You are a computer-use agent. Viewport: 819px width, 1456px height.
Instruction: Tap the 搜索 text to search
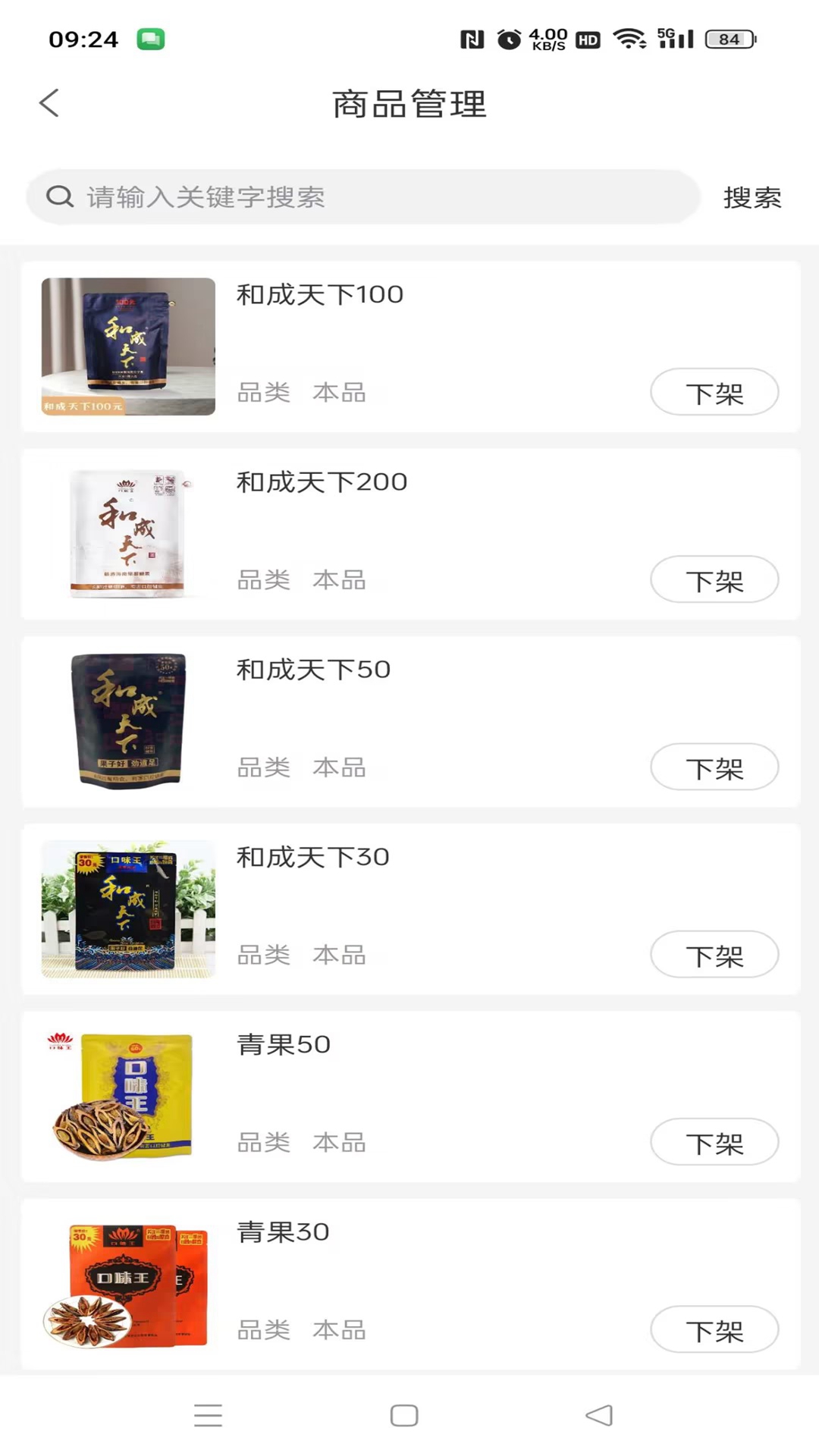(752, 198)
